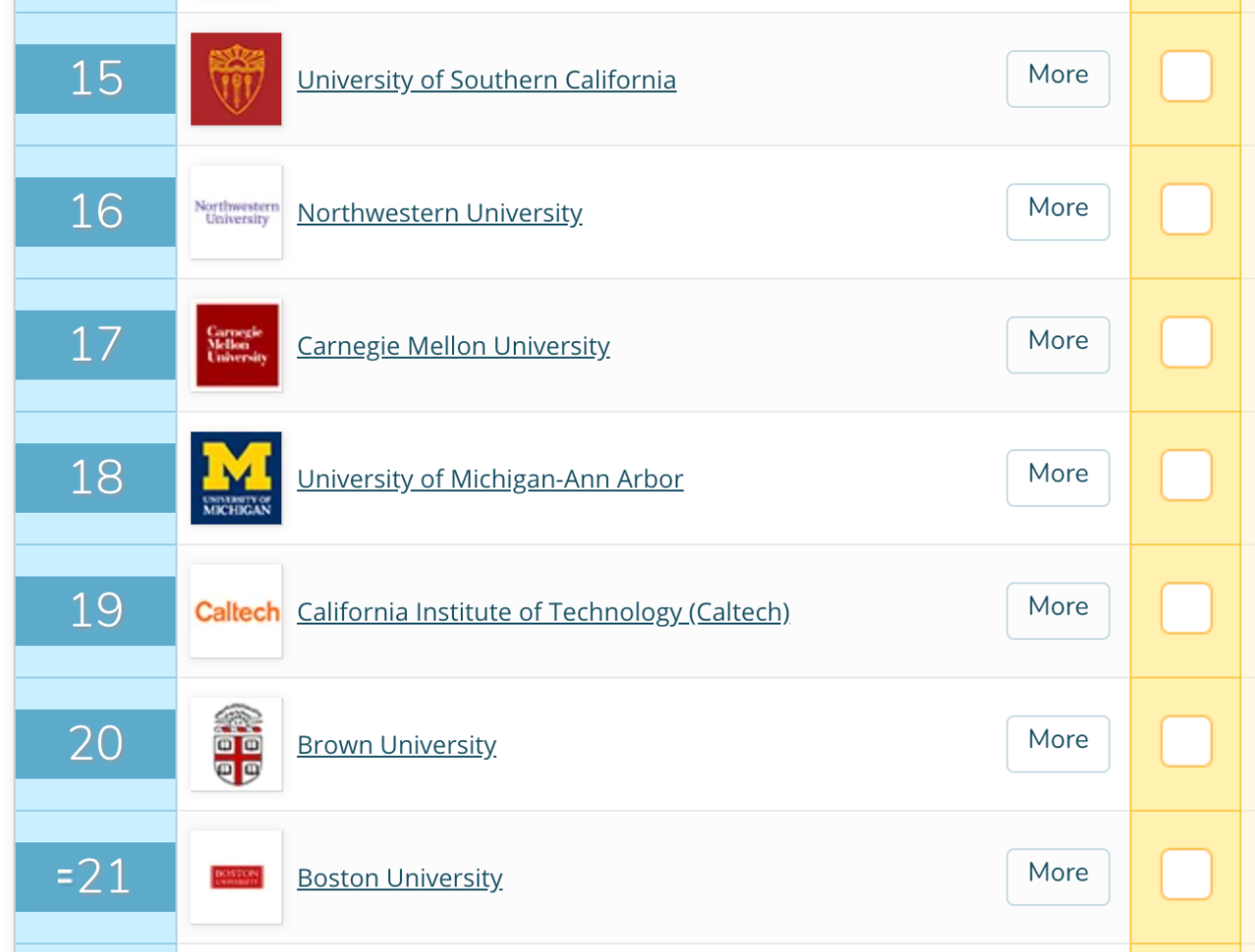Open the Northwestern University link

coord(439,213)
